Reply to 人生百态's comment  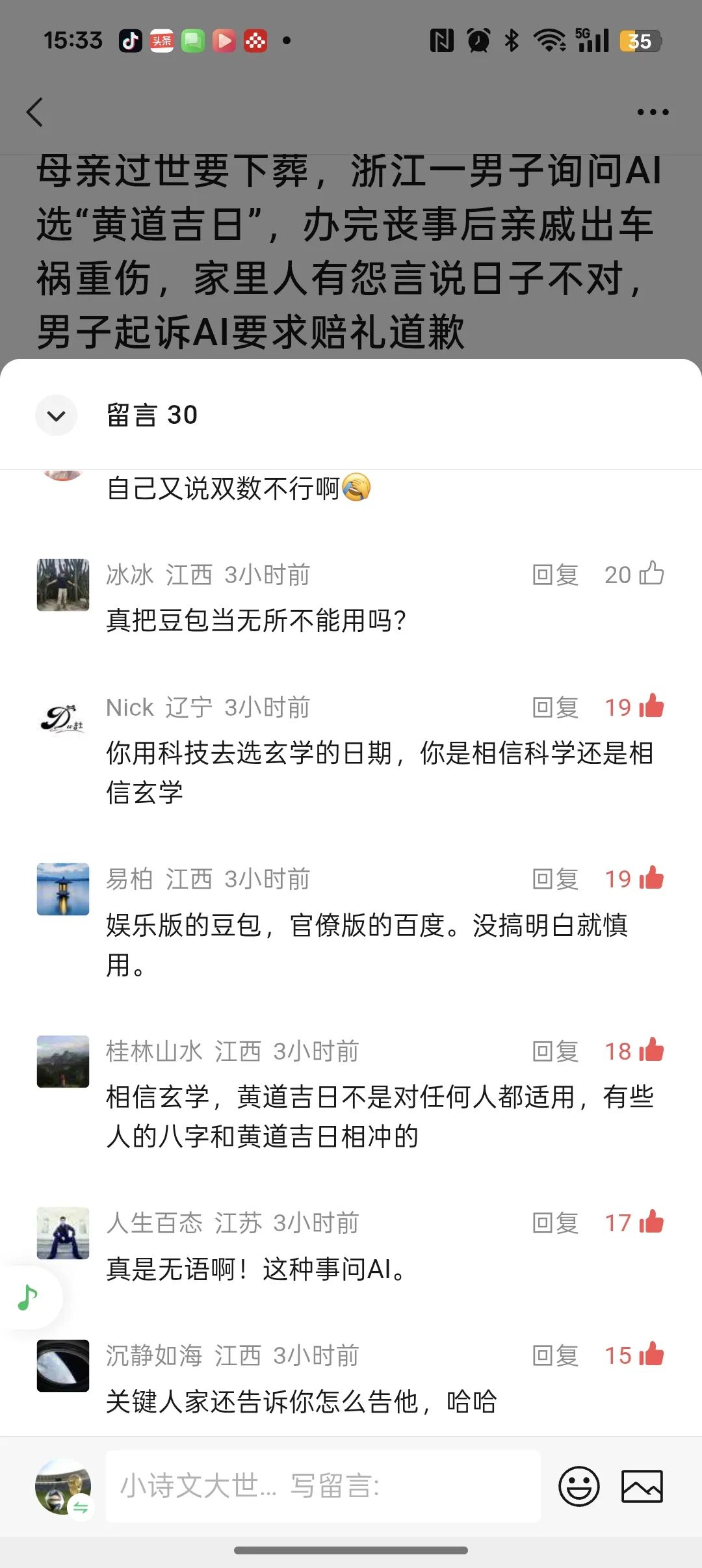coord(555,1223)
